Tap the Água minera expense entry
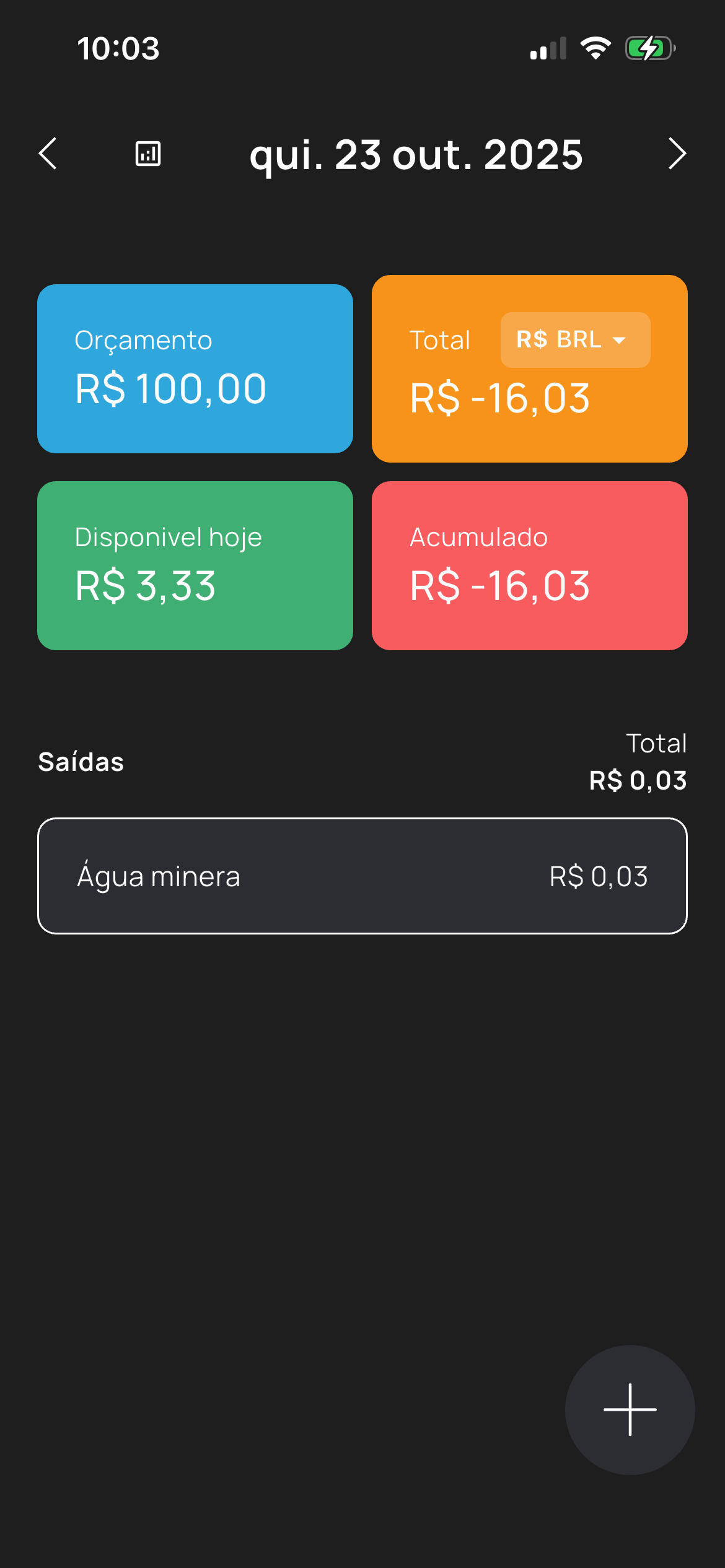The height and width of the screenshot is (1568, 725). (362, 875)
